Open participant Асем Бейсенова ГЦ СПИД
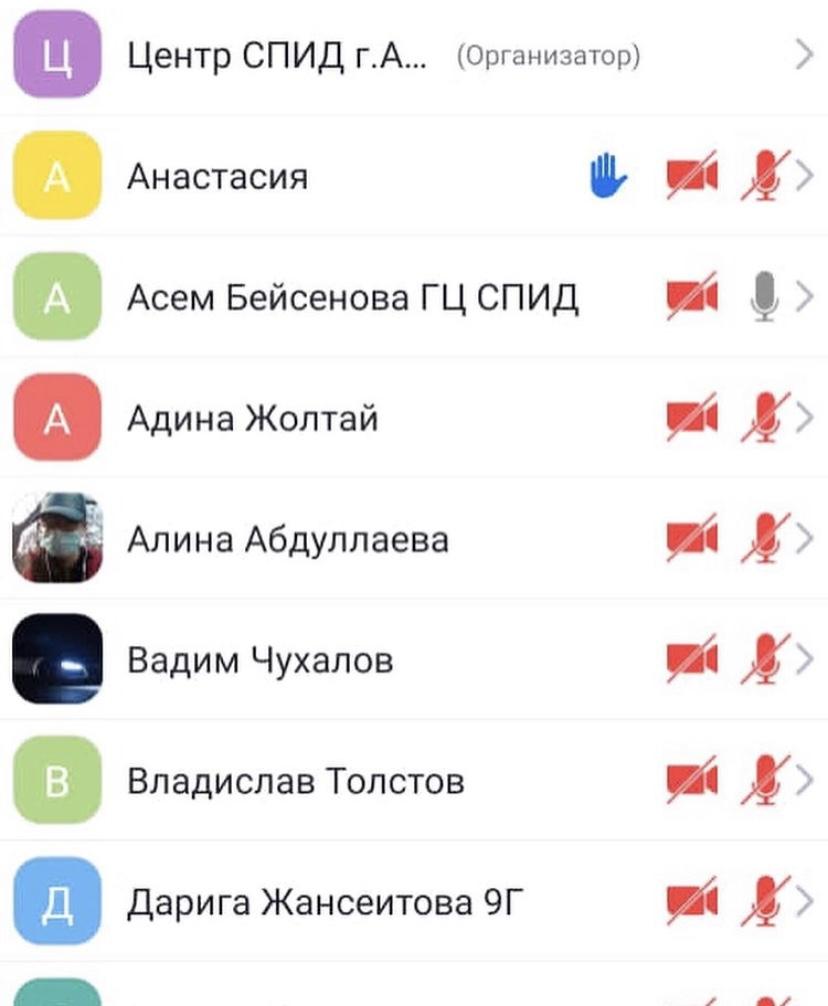The width and height of the screenshot is (828, 1006). pyautogui.click(x=352, y=298)
